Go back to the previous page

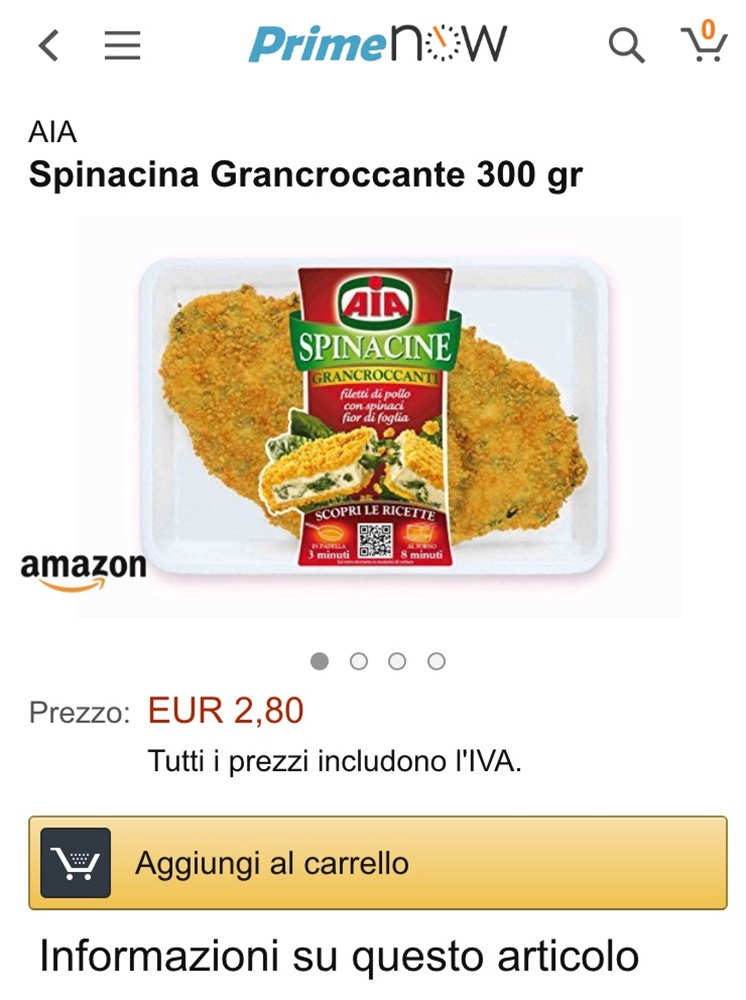(x=48, y=45)
